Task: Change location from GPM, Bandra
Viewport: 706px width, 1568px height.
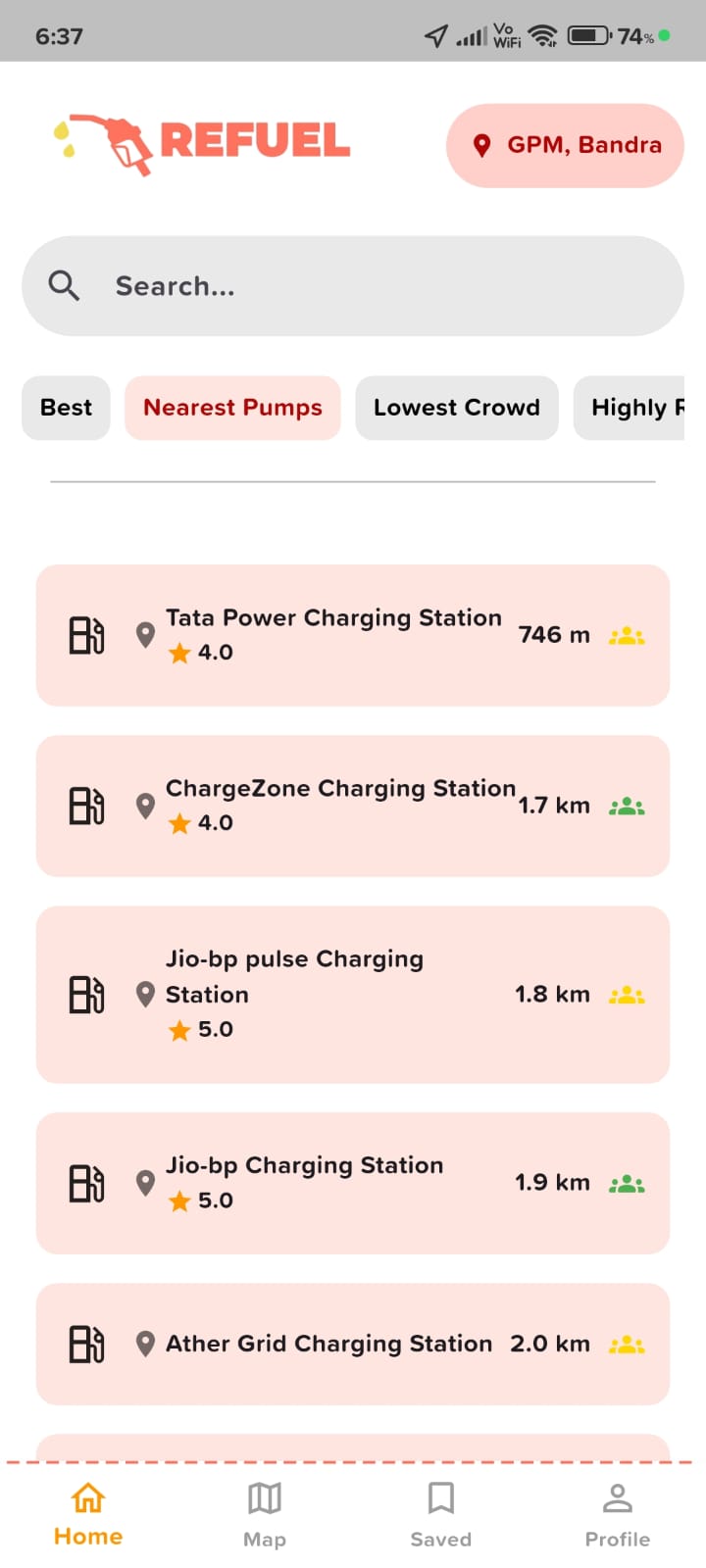Action: pyautogui.click(x=565, y=145)
